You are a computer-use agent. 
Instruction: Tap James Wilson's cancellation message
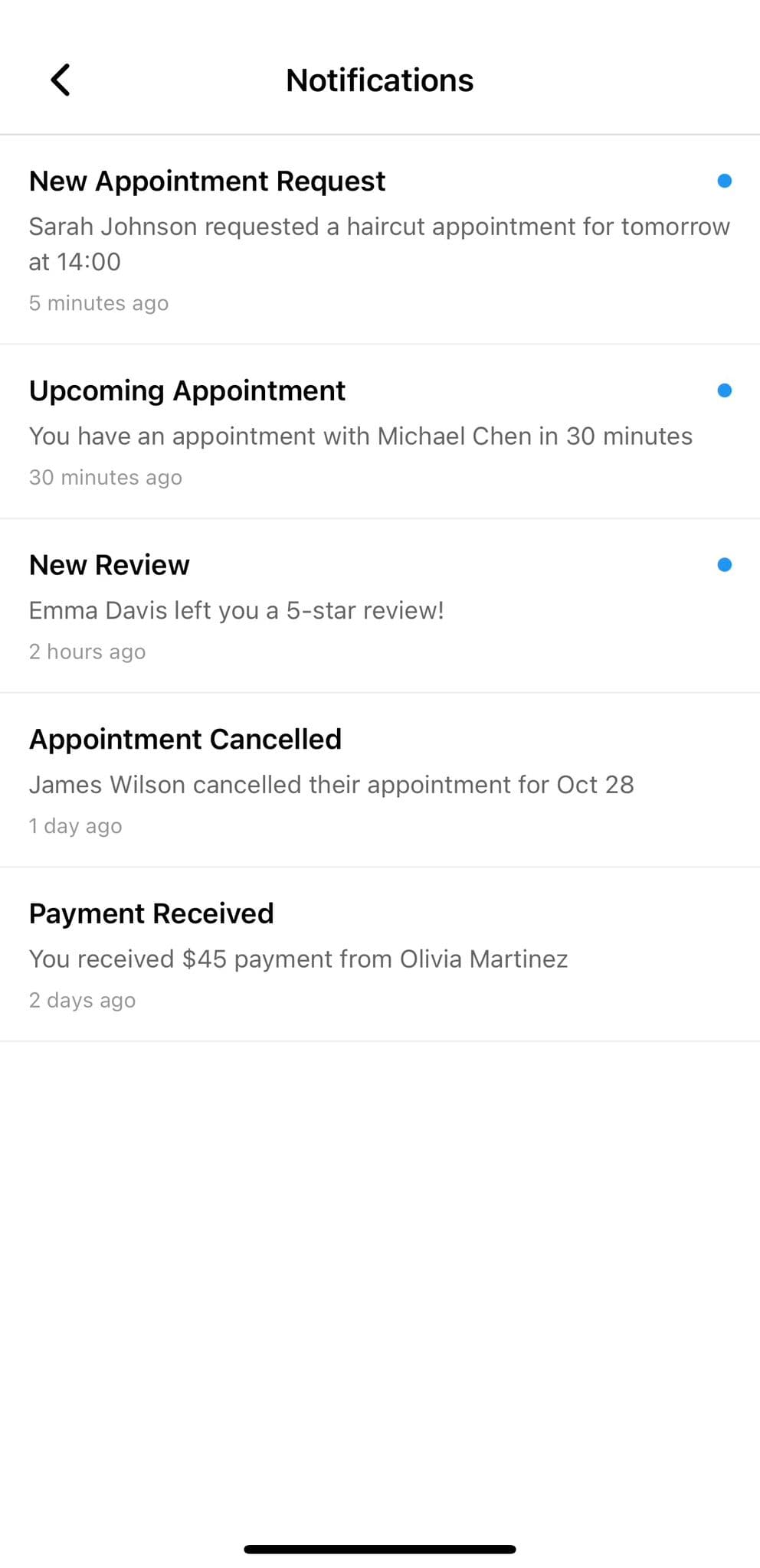click(332, 784)
